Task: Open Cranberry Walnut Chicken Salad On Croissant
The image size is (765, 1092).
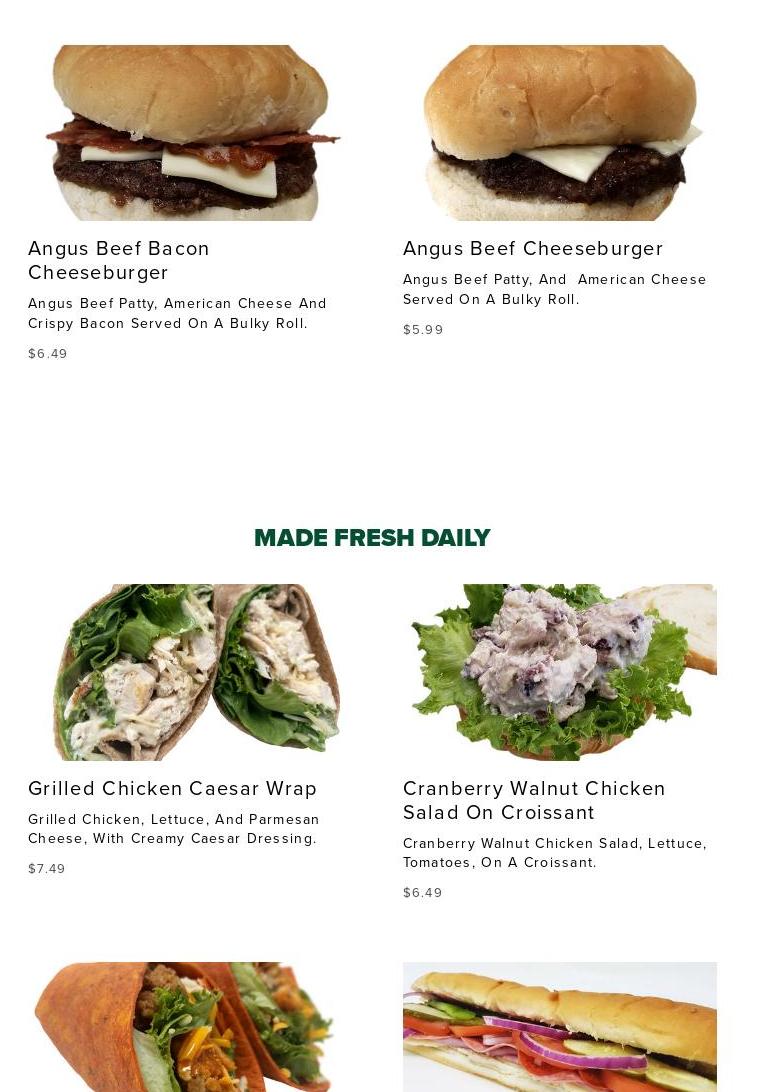Action: point(534,800)
